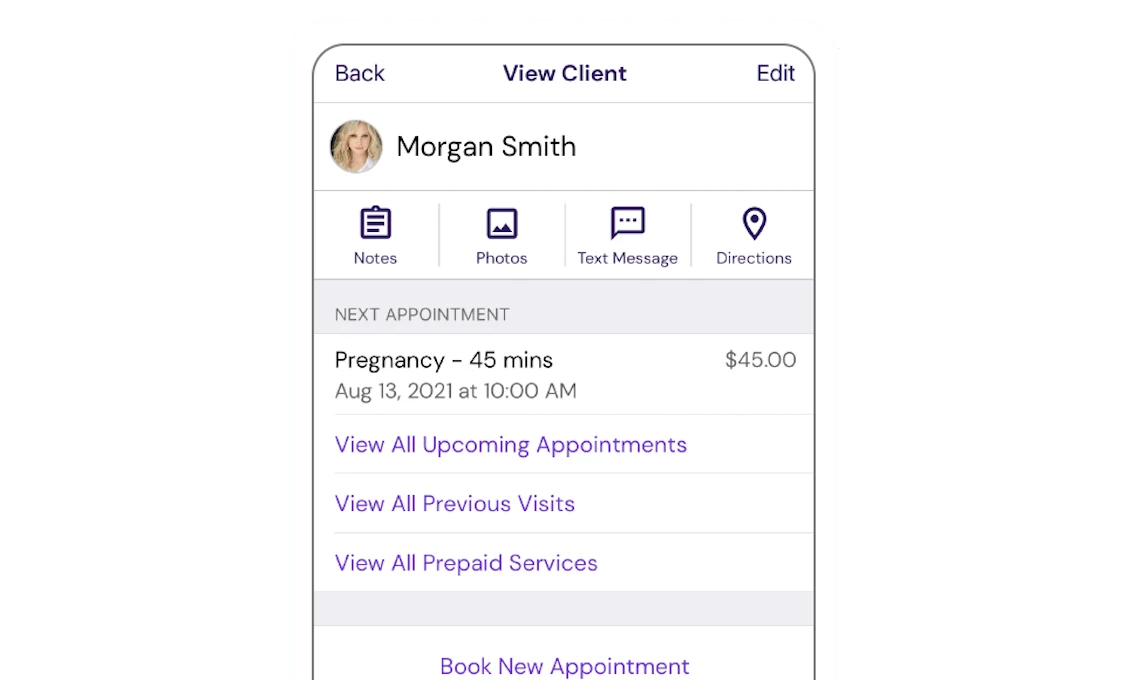
Task: View All Previous Visits
Action: point(454,504)
